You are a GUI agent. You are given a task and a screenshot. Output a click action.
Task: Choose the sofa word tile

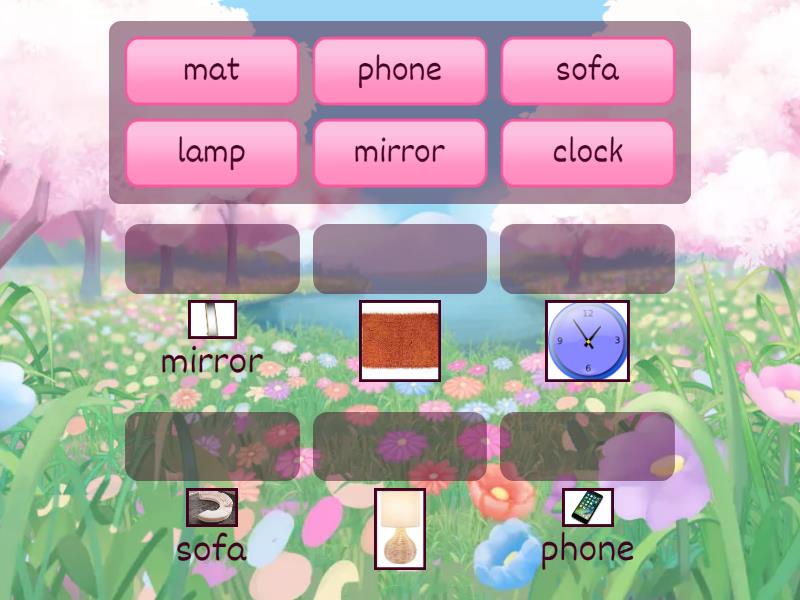coord(588,71)
